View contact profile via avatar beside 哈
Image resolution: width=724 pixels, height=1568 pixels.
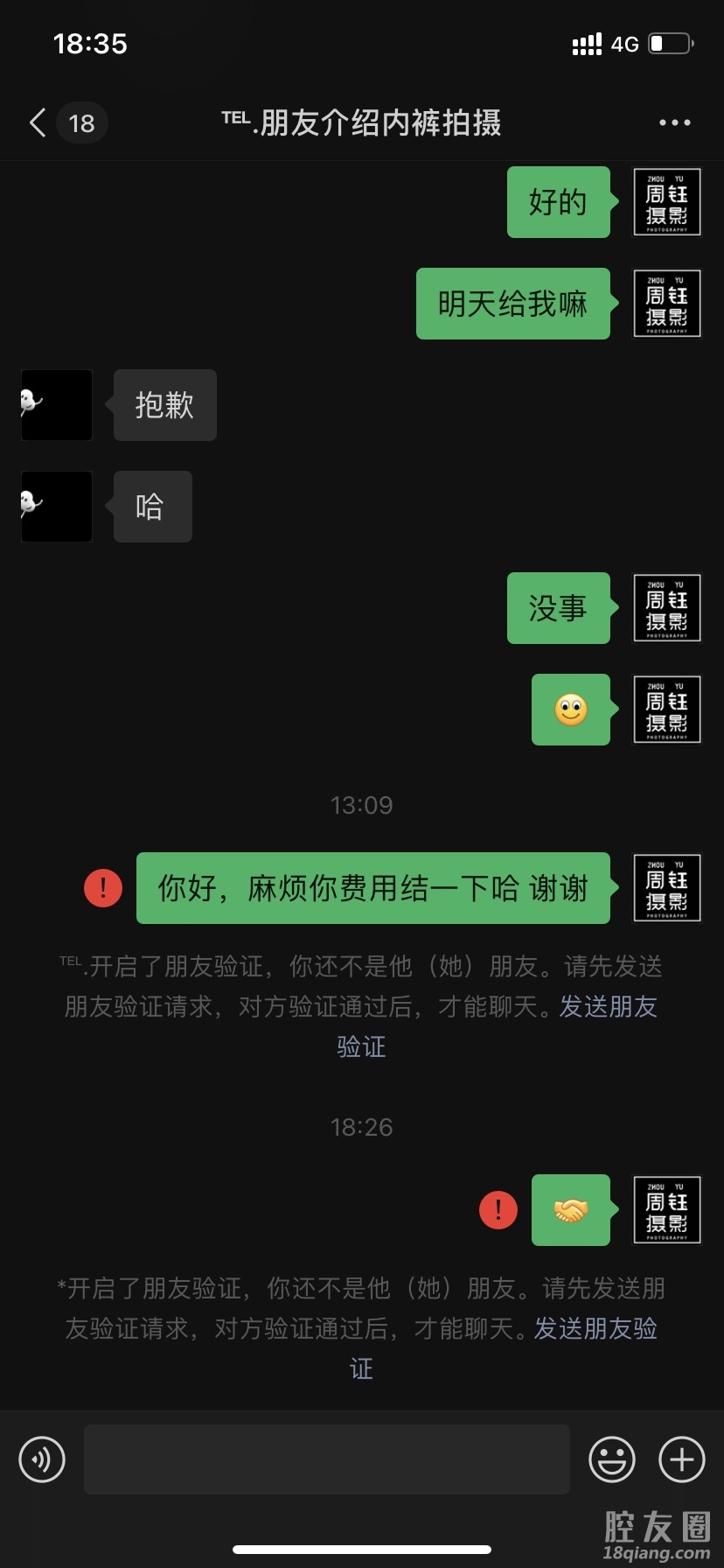(x=57, y=507)
